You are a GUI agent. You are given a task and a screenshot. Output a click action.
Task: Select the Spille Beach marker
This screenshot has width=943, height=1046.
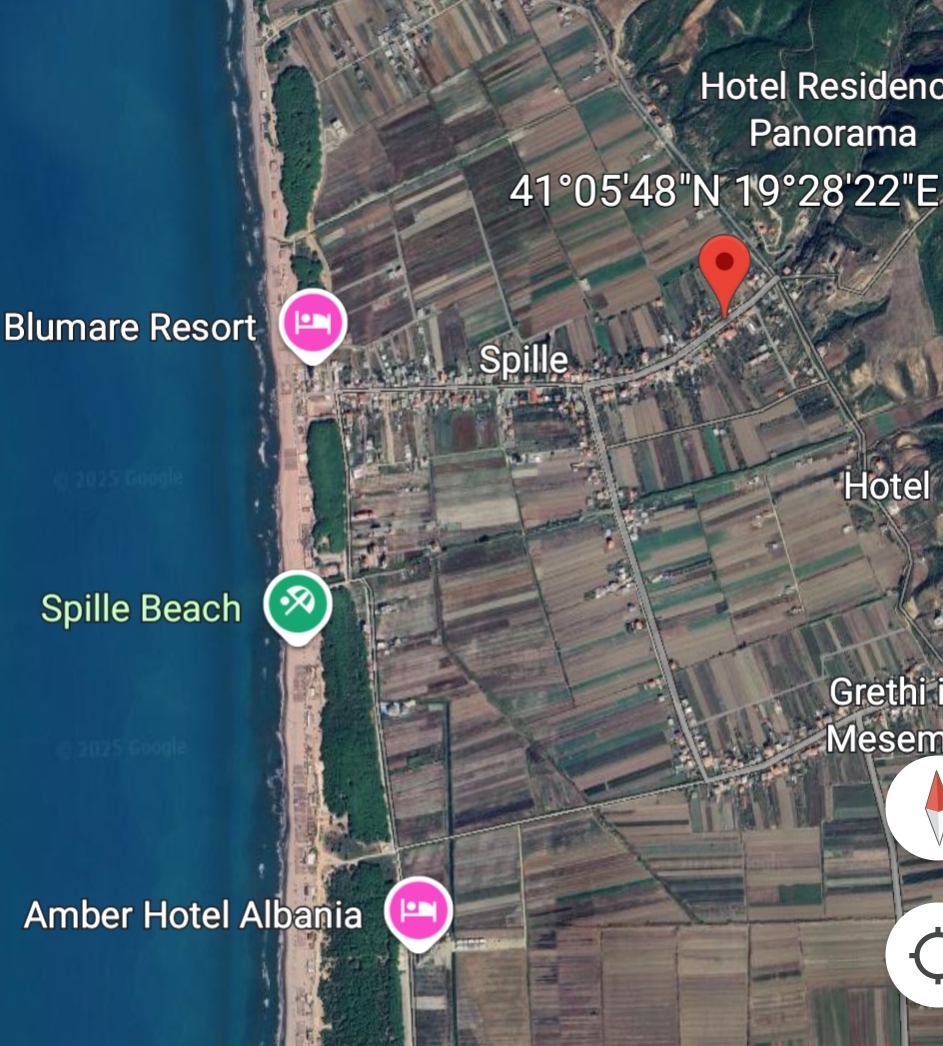coord(298,603)
